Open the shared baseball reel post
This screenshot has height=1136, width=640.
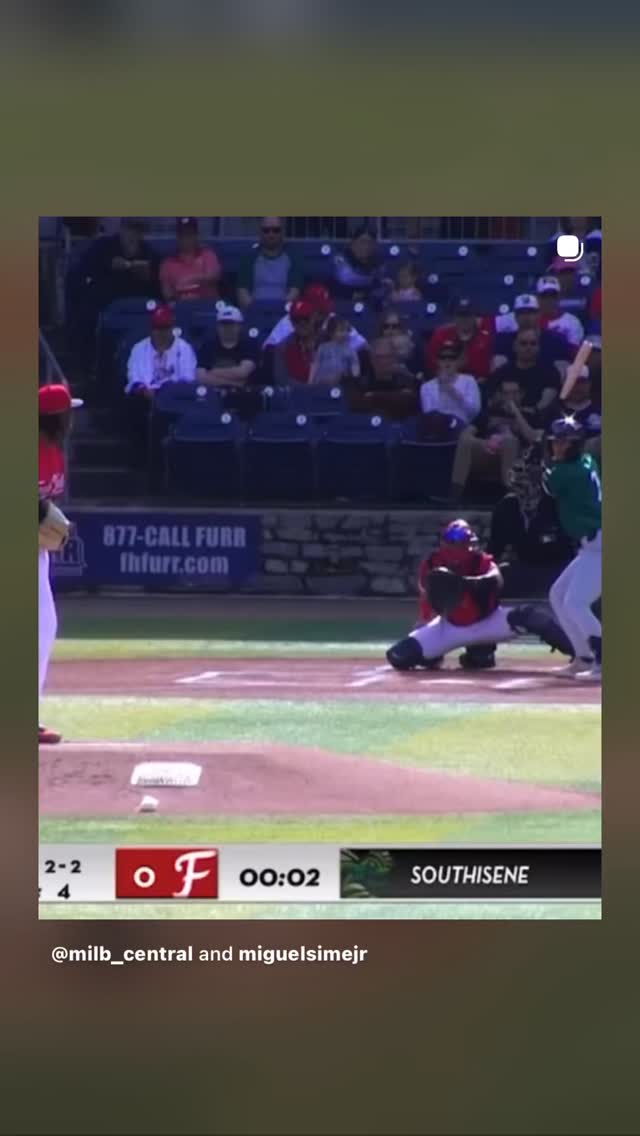(x=320, y=567)
